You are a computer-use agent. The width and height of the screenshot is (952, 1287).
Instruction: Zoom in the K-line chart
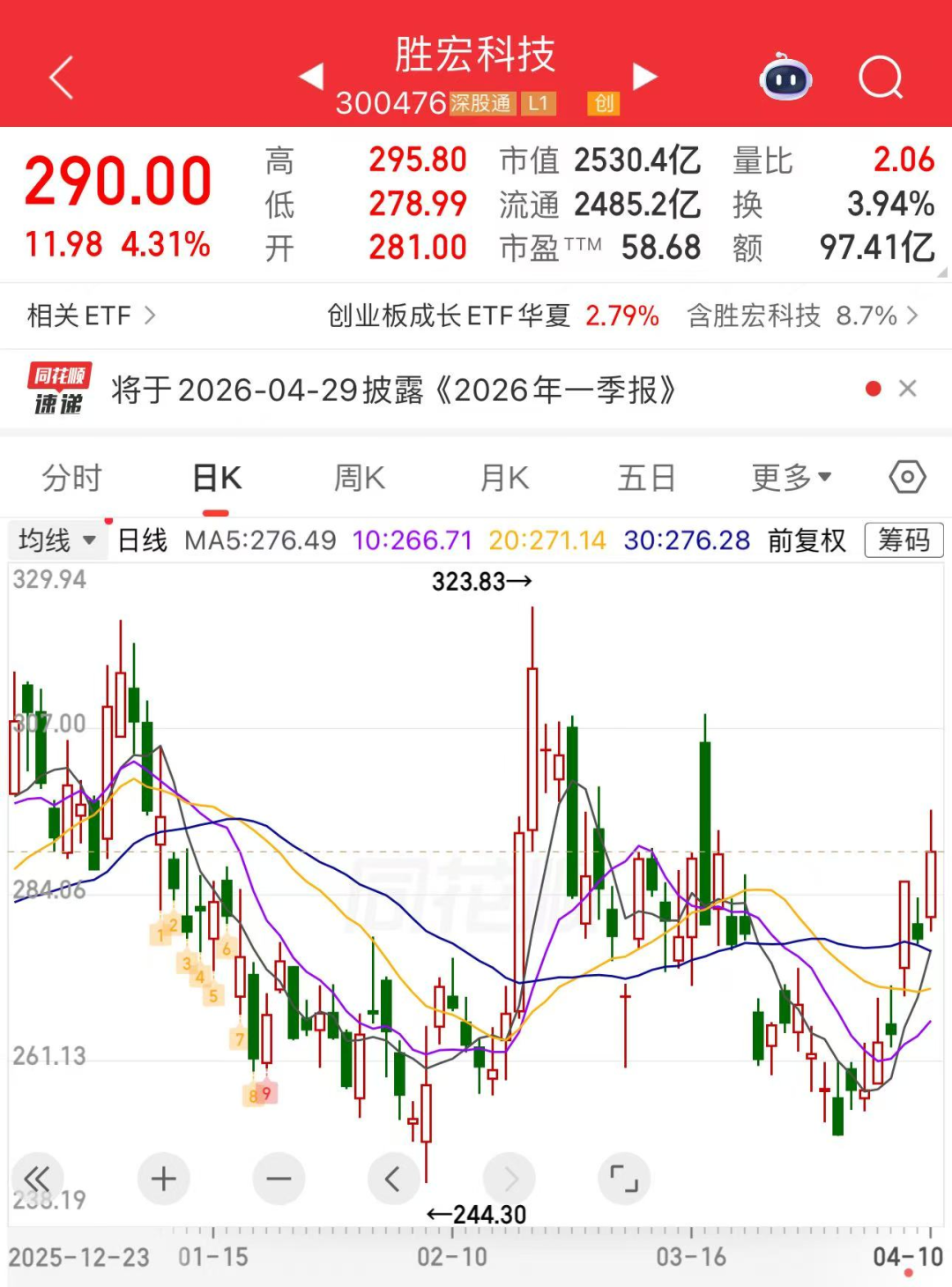[164, 1179]
